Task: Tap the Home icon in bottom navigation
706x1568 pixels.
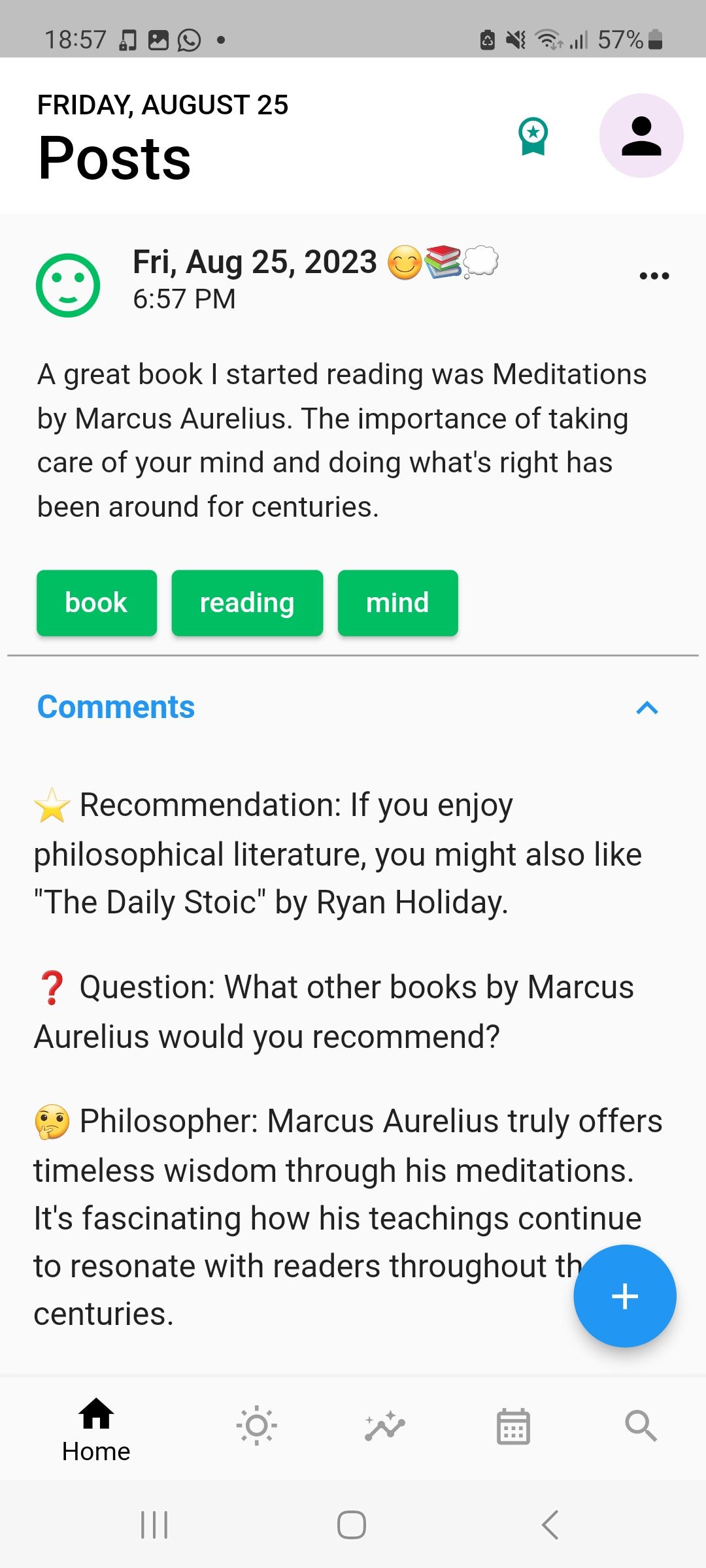Action: [95, 1426]
